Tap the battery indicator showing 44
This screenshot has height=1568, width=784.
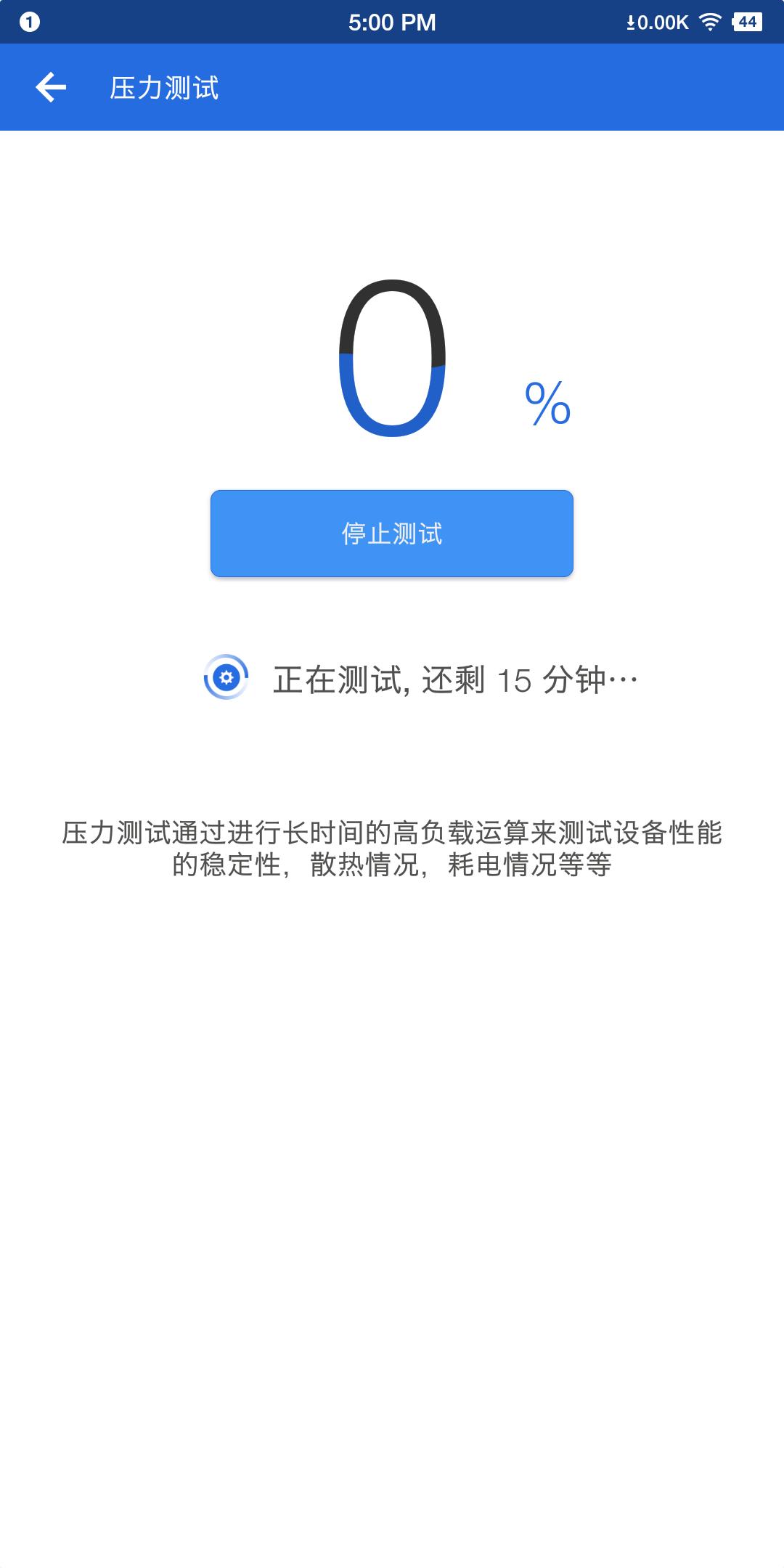tap(748, 22)
